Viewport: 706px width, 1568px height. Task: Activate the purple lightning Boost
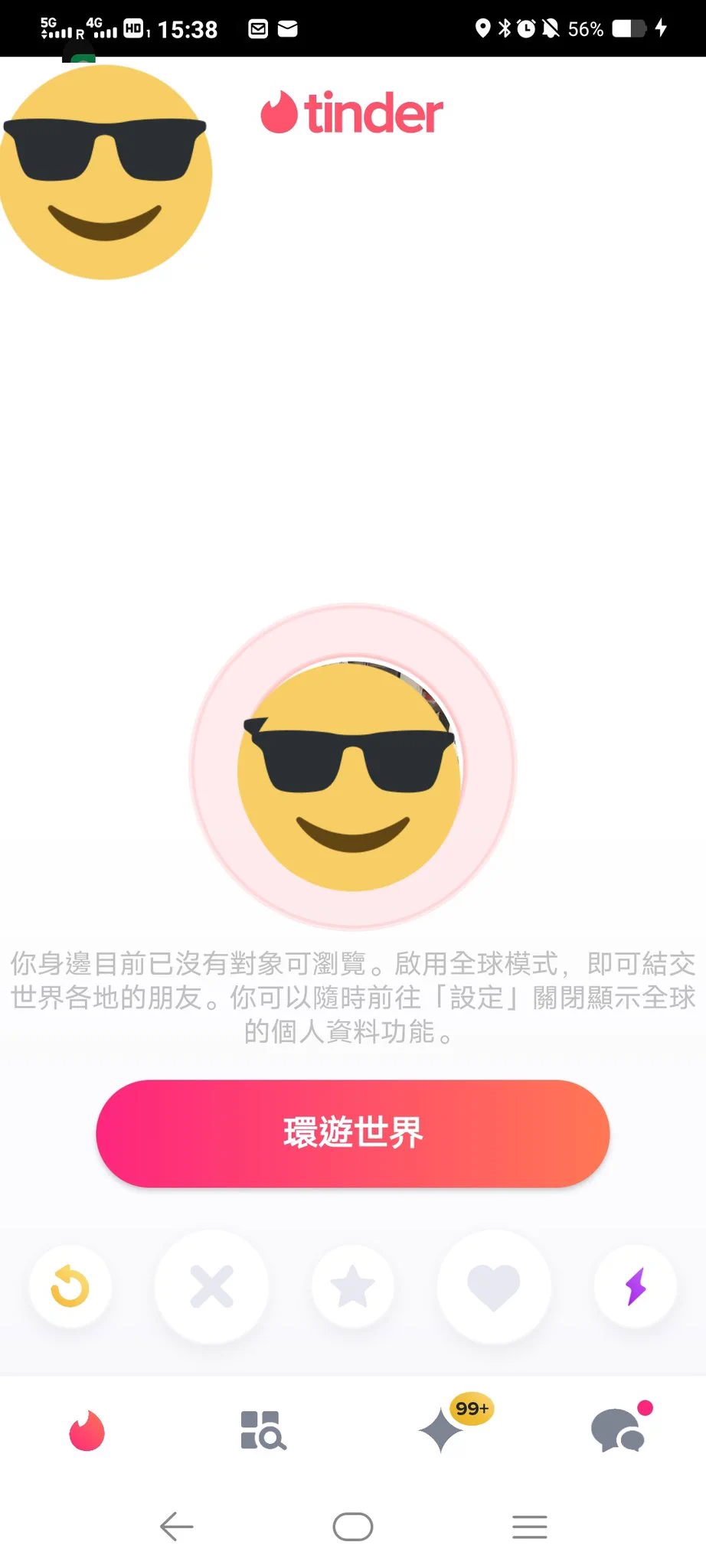(636, 1286)
